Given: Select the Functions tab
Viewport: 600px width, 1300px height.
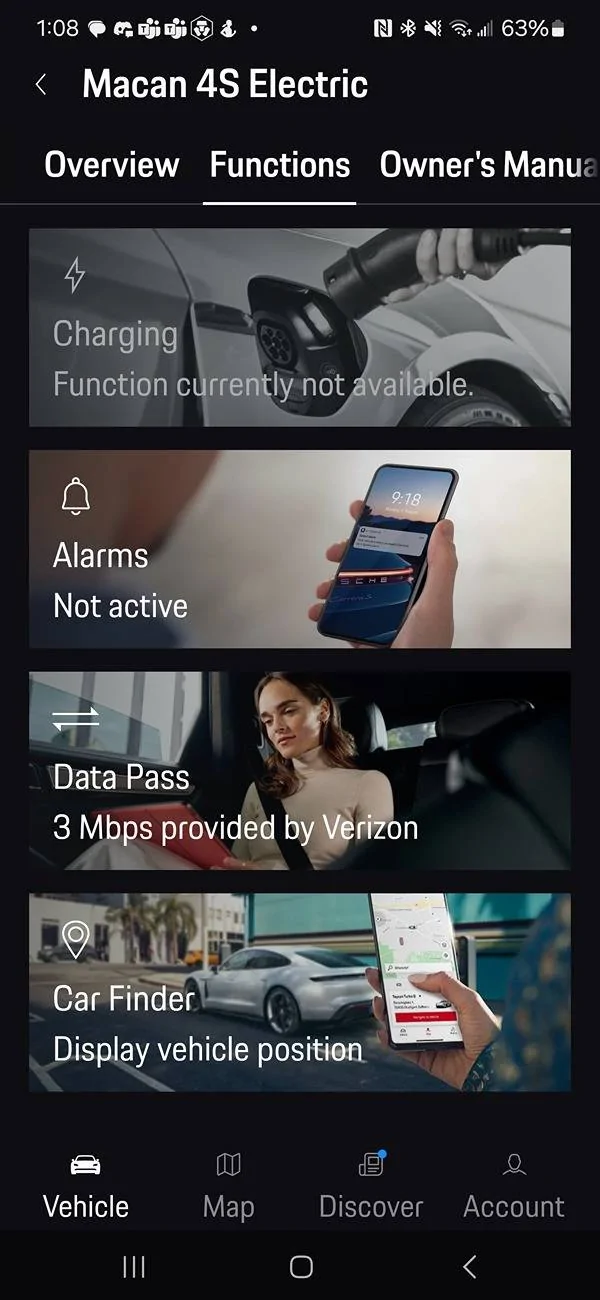Looking at the screenshot, I should (x=280, y=165).
